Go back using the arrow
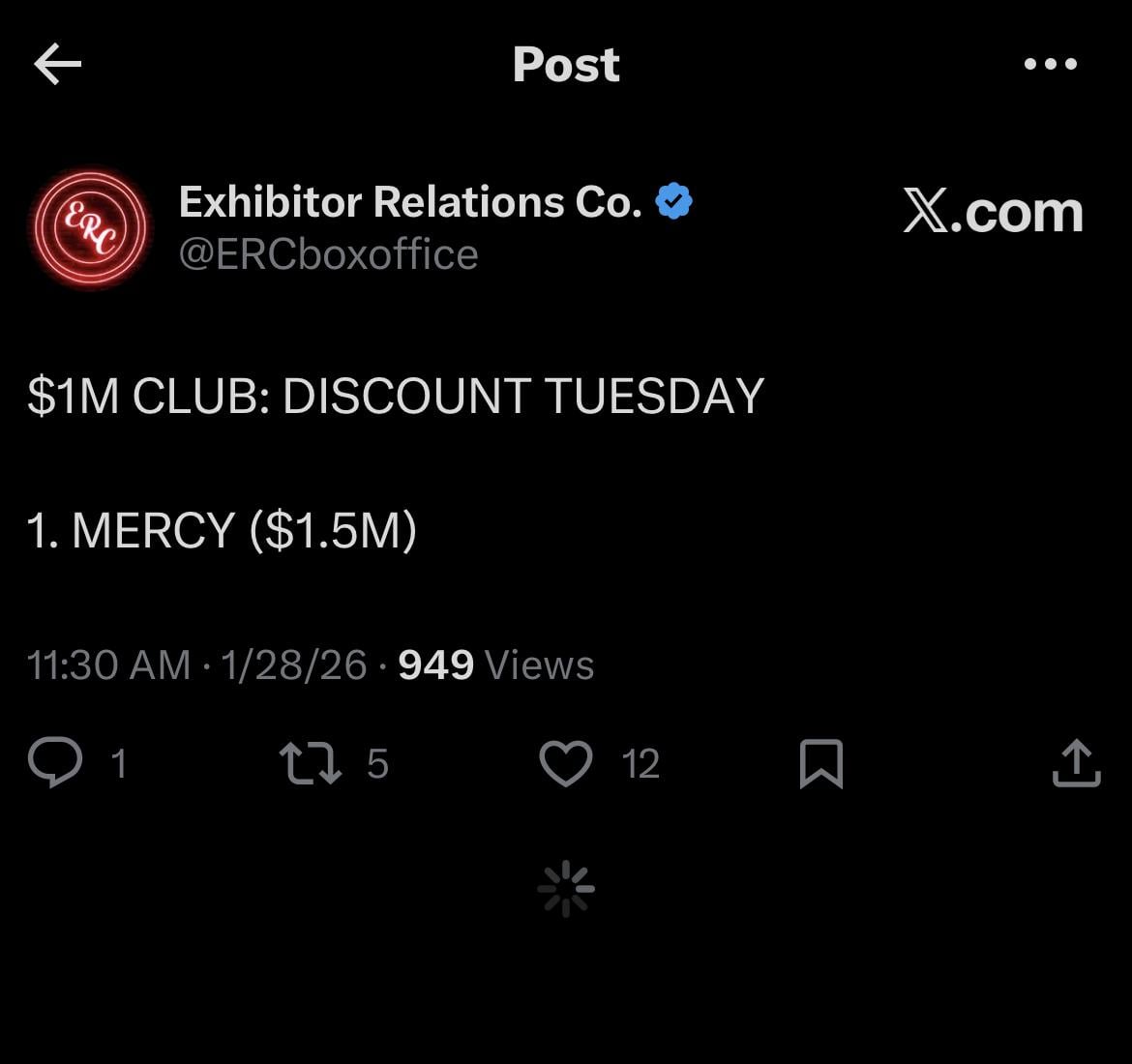Image resolution: width=1132 pixels, height=1064 pixels. pos(57,65)
